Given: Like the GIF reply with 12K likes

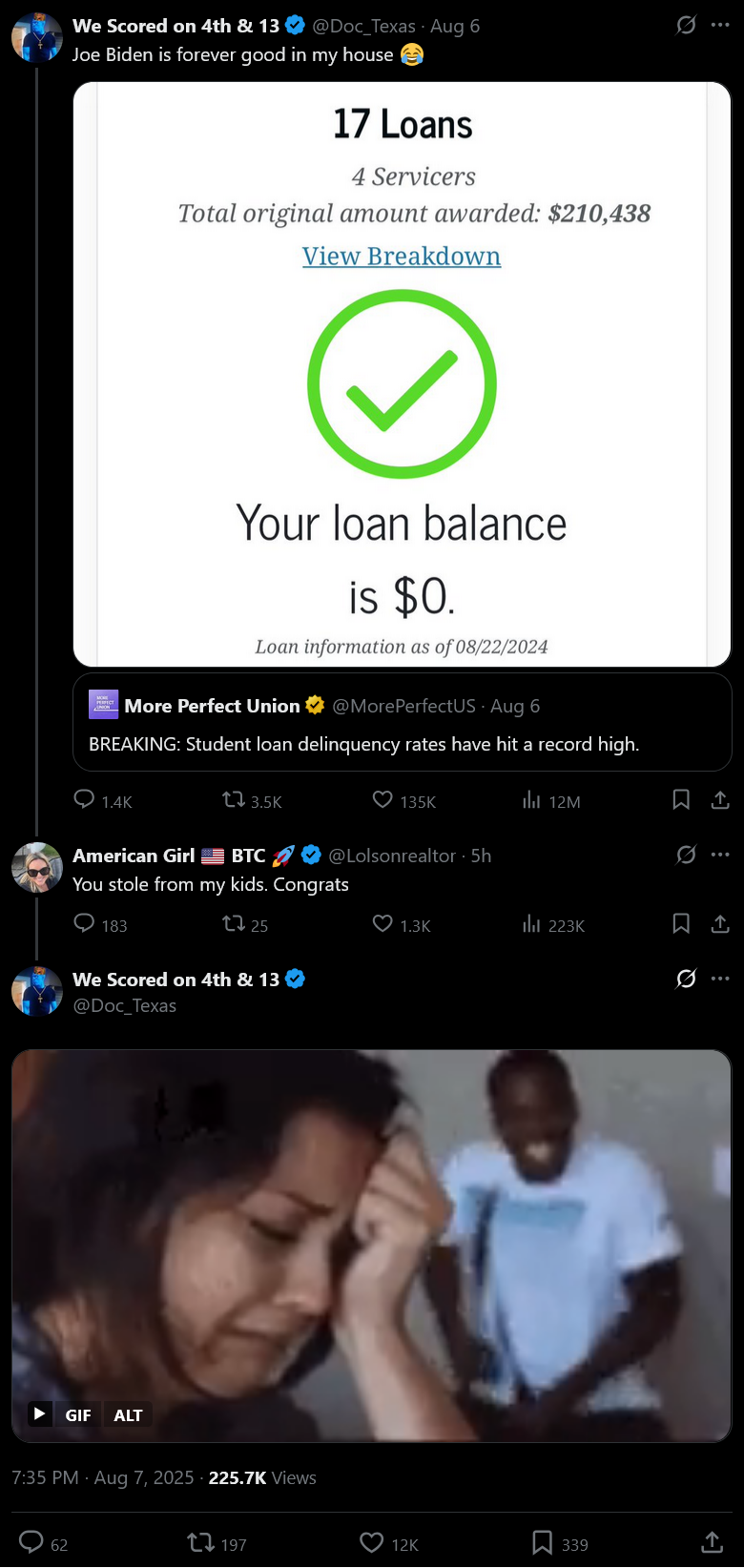Looking at the screenshot, I should 371,1542.
